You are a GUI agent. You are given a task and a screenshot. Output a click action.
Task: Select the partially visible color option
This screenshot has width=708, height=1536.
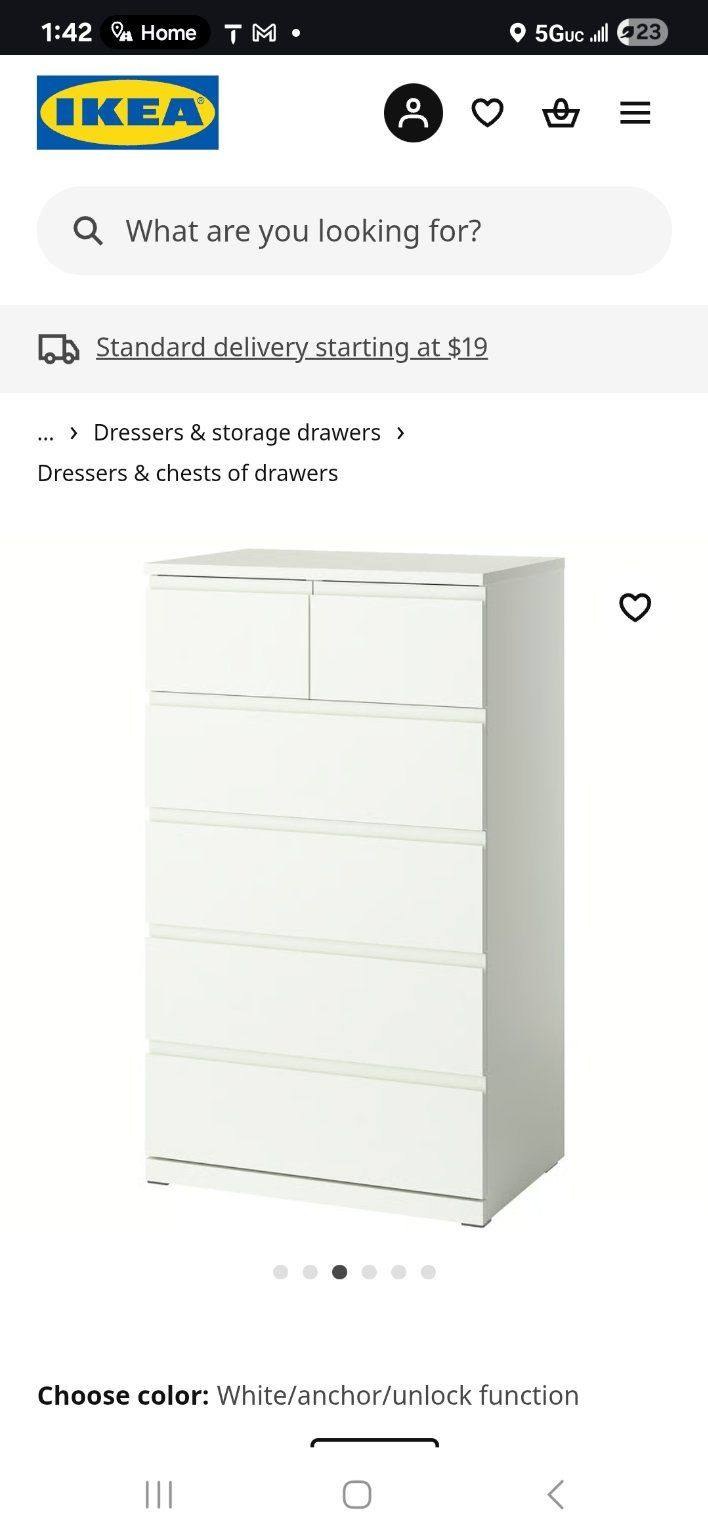click(374, 1442)
